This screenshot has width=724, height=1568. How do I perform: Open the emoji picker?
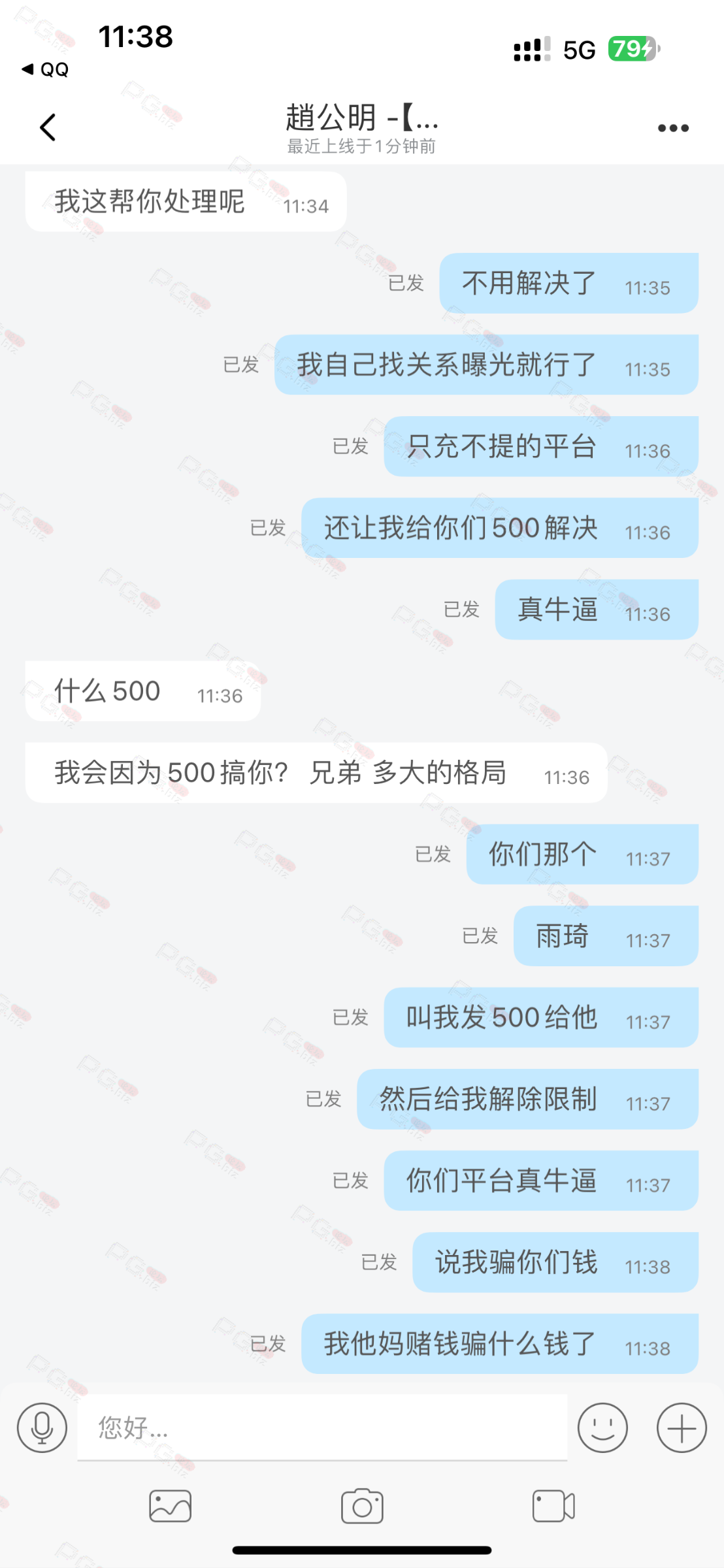(602, 1428)
